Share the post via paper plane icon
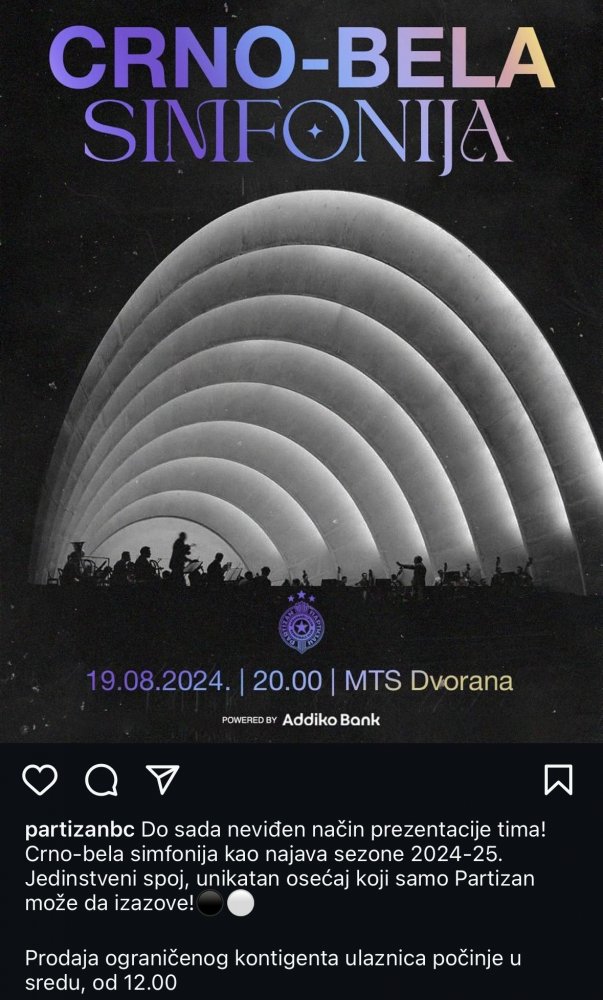603x1000 pixels. coord(162,778)
